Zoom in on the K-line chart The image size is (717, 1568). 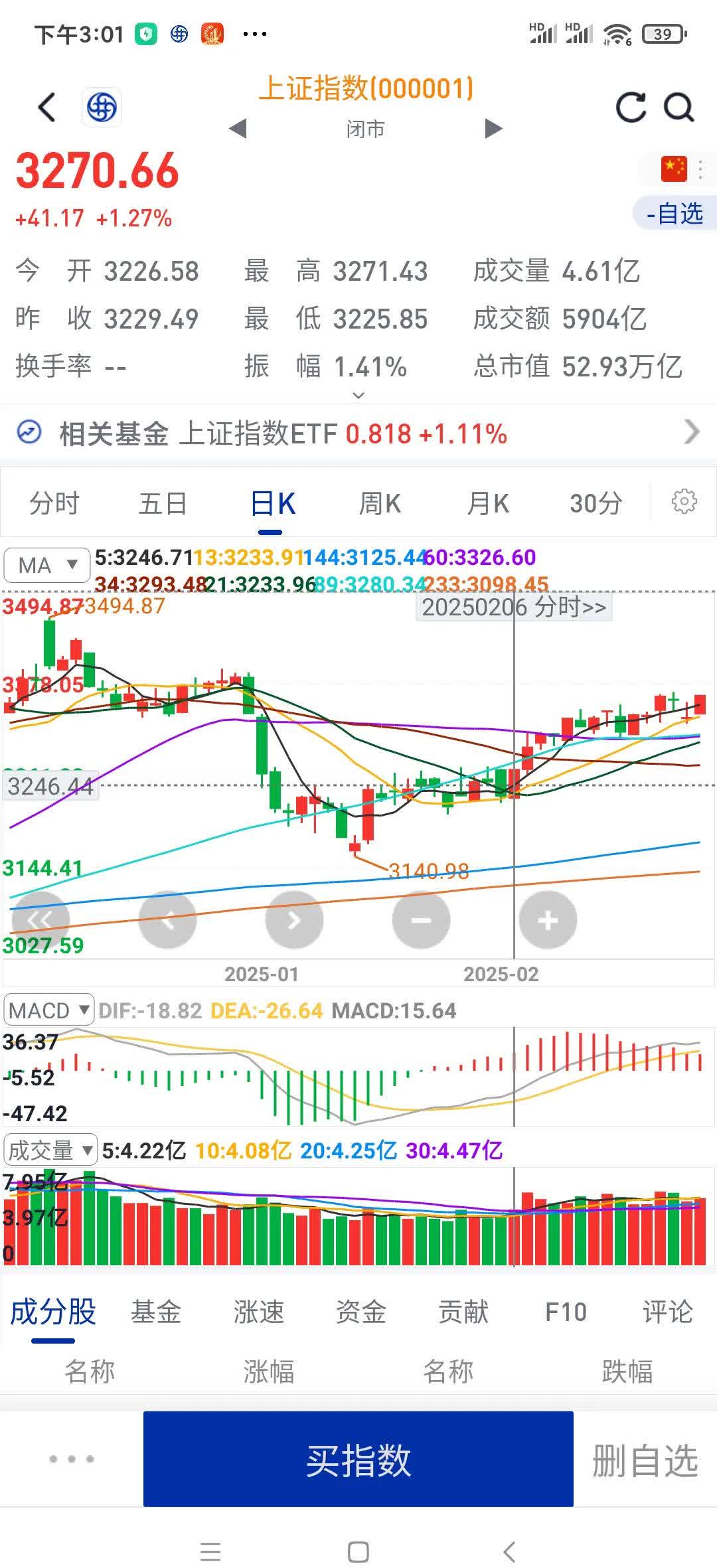(x=548, y=919)
